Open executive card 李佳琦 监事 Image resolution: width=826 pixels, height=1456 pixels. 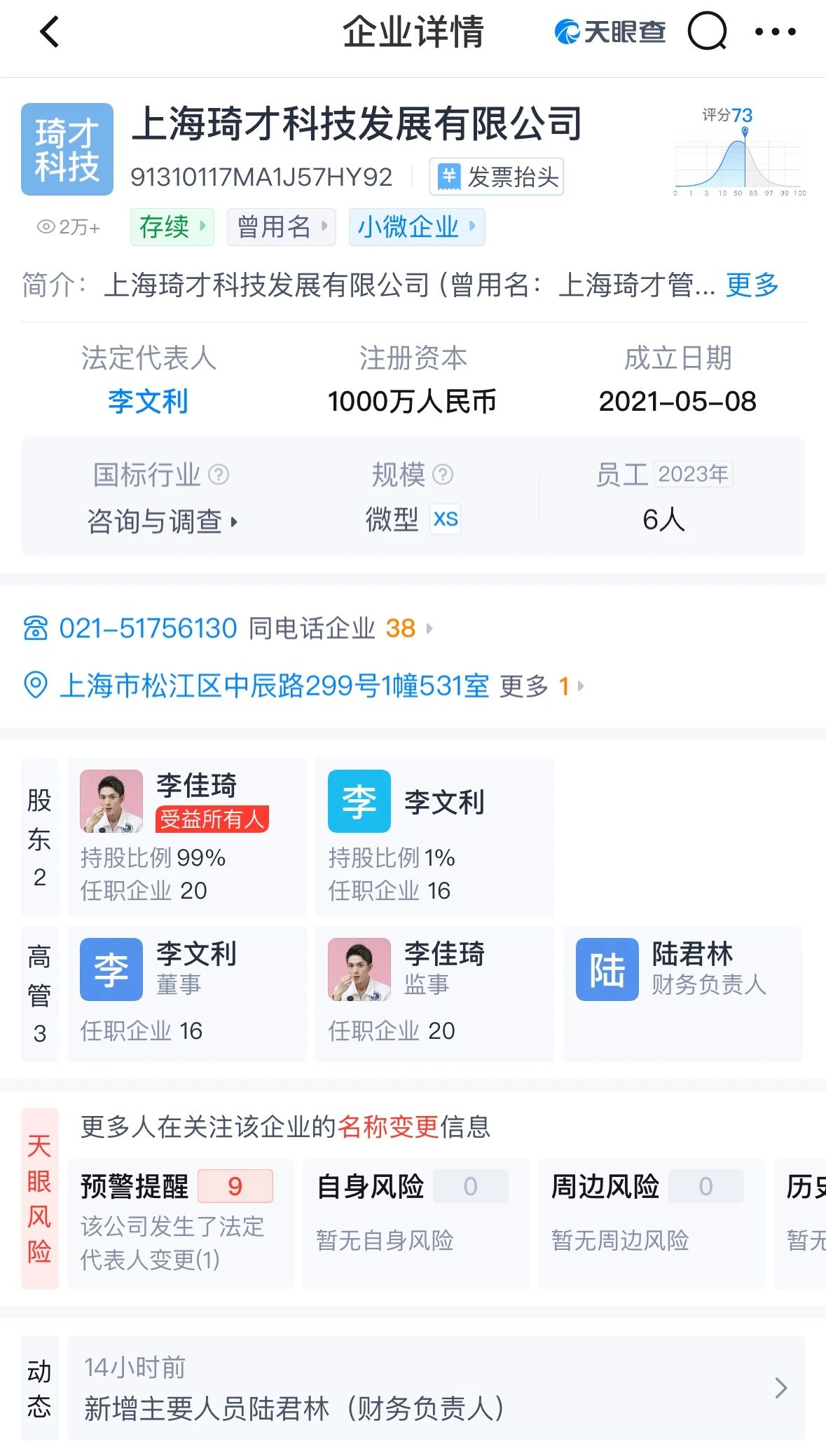(x=434, y=993)
